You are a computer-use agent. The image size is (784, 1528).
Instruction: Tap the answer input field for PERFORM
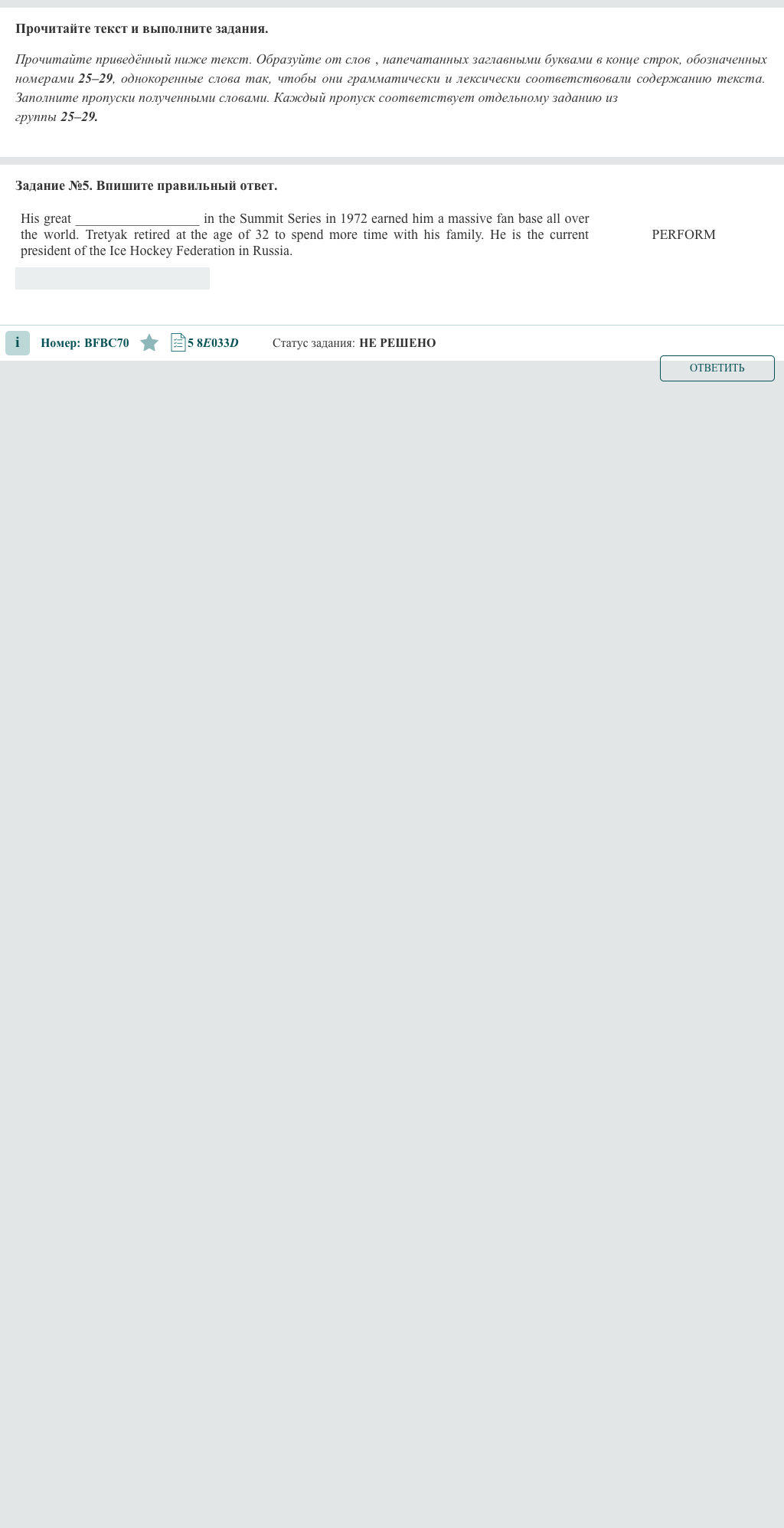(113, 279)
